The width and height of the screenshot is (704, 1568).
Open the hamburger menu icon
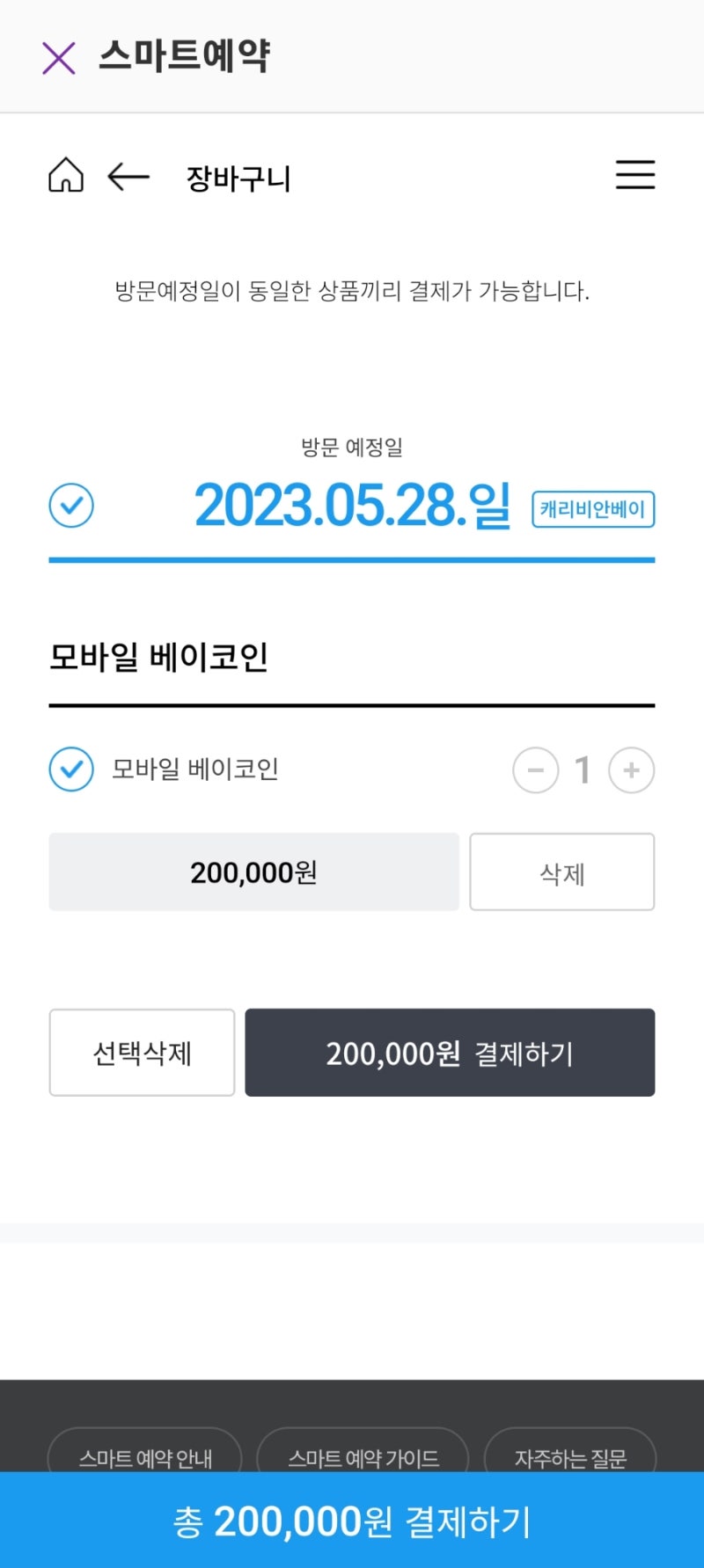635,176
